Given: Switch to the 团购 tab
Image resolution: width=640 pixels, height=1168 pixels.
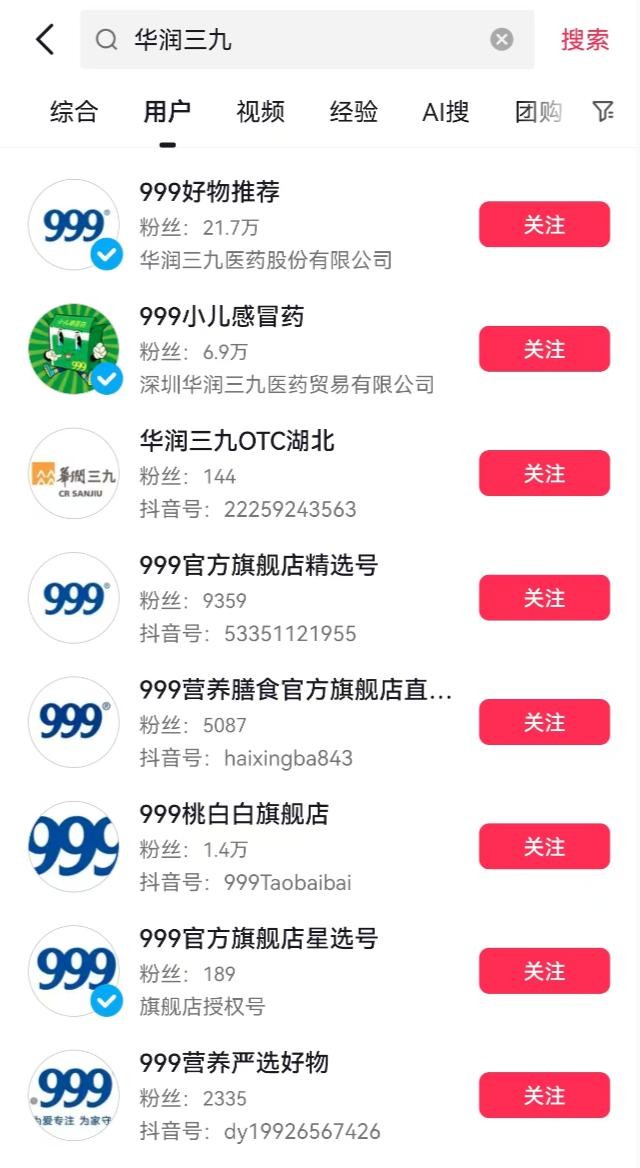Looking at the screenshot, I should click(x=538, y=112).
